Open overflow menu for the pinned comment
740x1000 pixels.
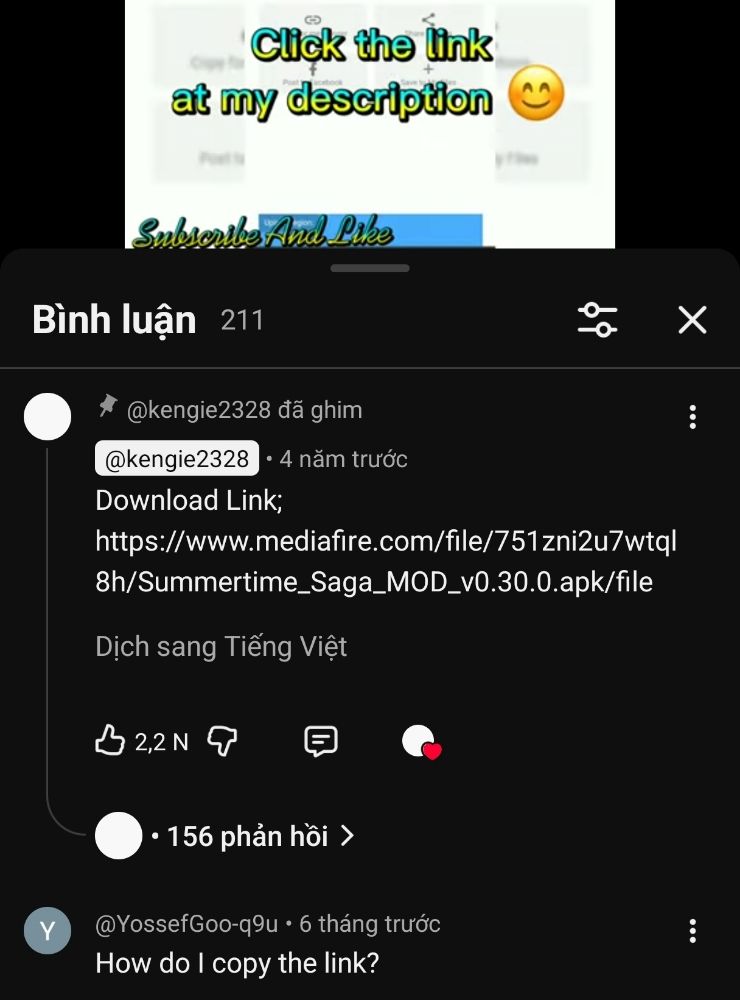click(x=692, y=417)
